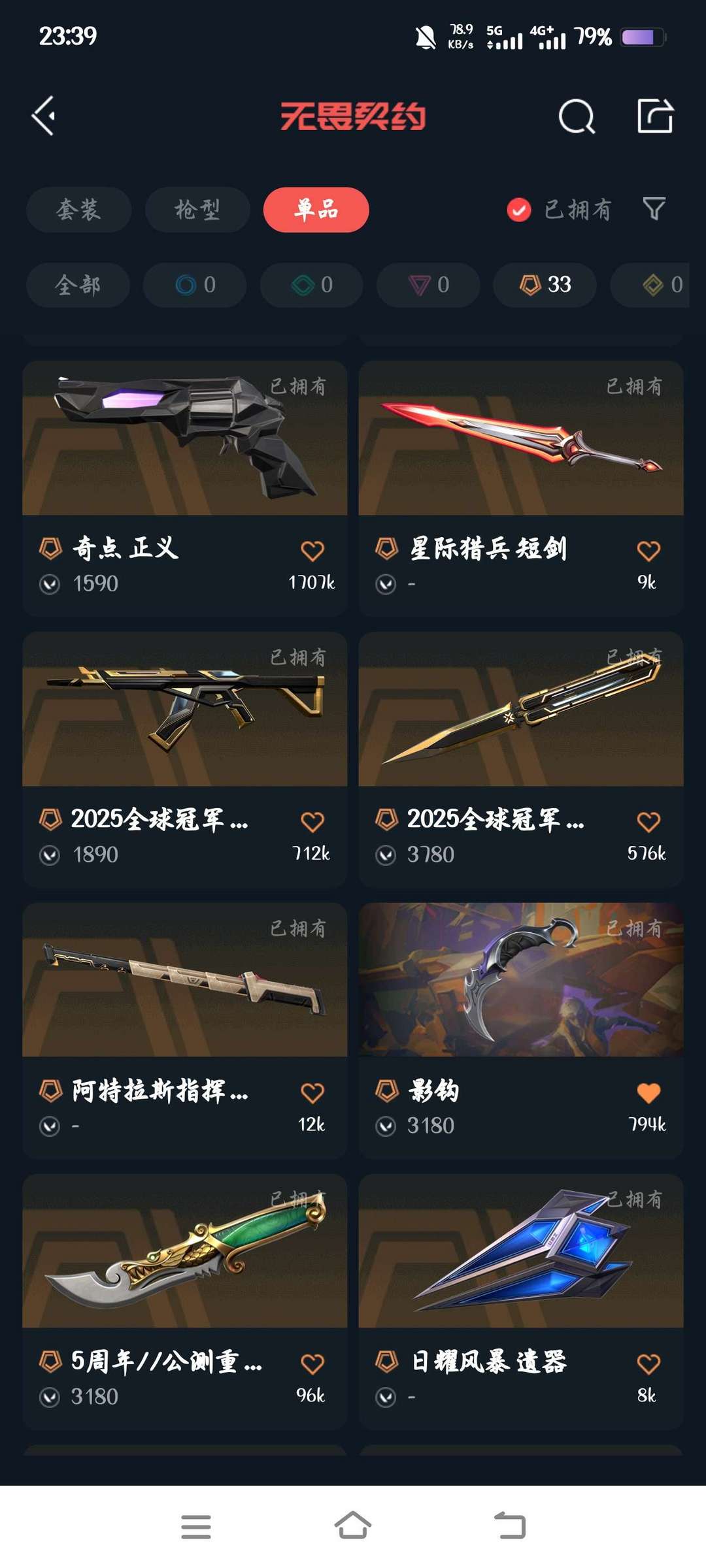Open the 2025全球冠军 rifle card priced 1890

point(184,710)
